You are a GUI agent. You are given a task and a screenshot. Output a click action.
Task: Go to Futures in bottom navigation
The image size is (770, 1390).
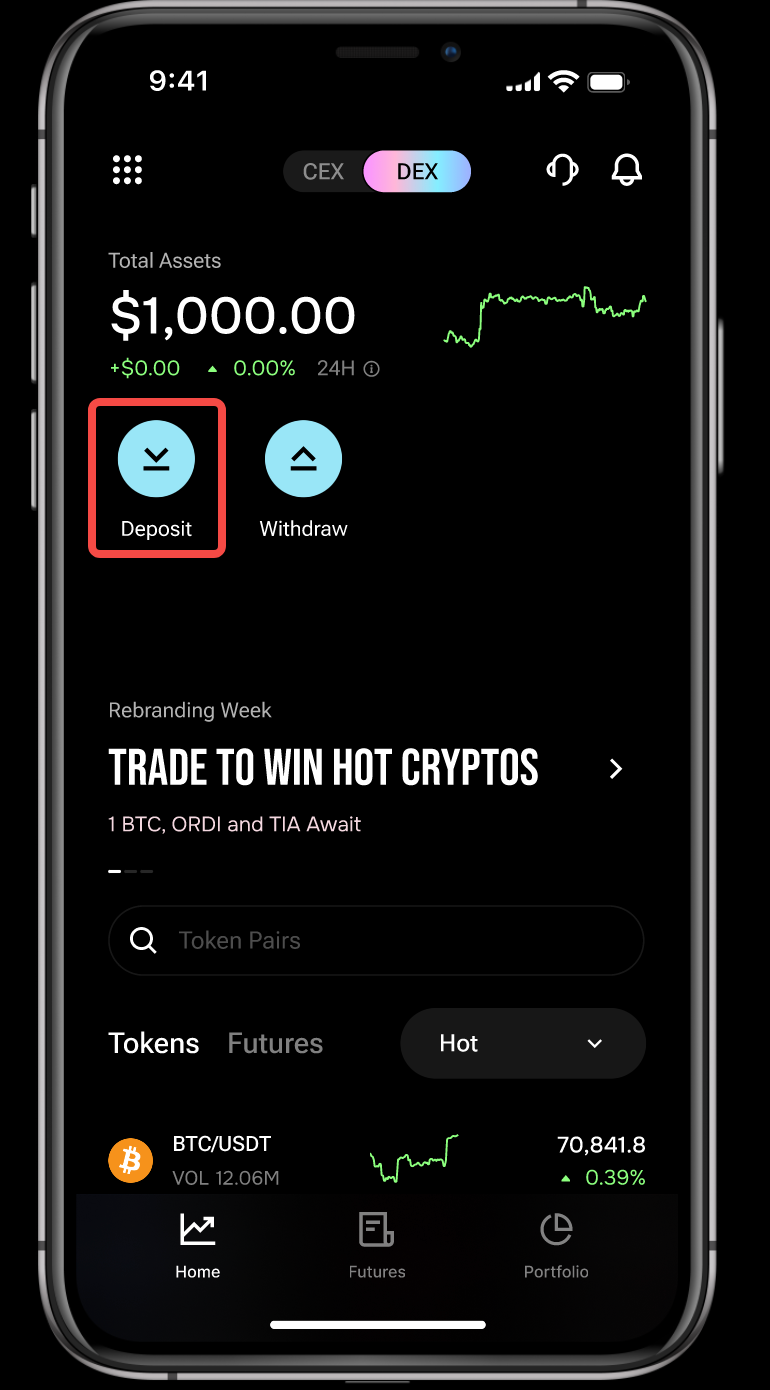click(x=377, y=1245)
